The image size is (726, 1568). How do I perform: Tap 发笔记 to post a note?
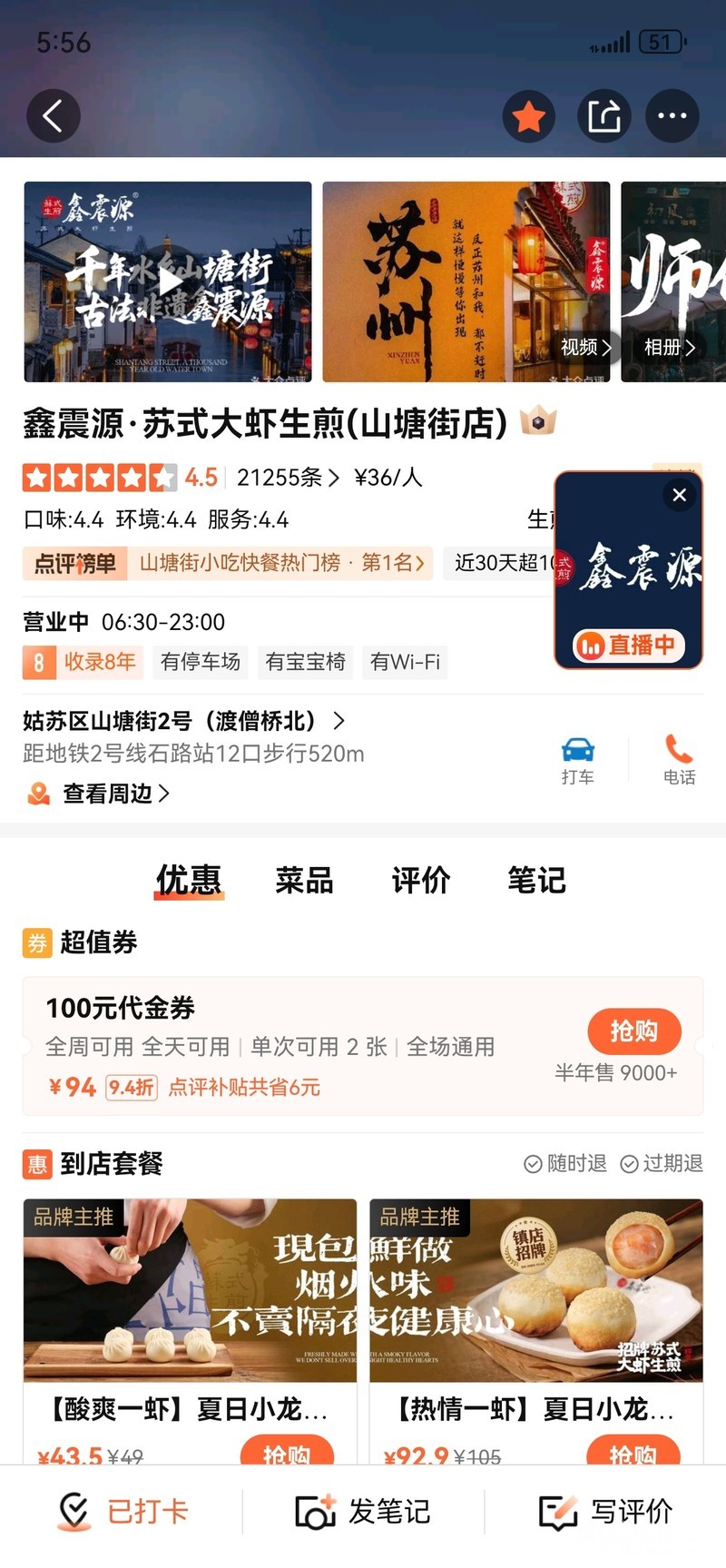(363, 1512)
